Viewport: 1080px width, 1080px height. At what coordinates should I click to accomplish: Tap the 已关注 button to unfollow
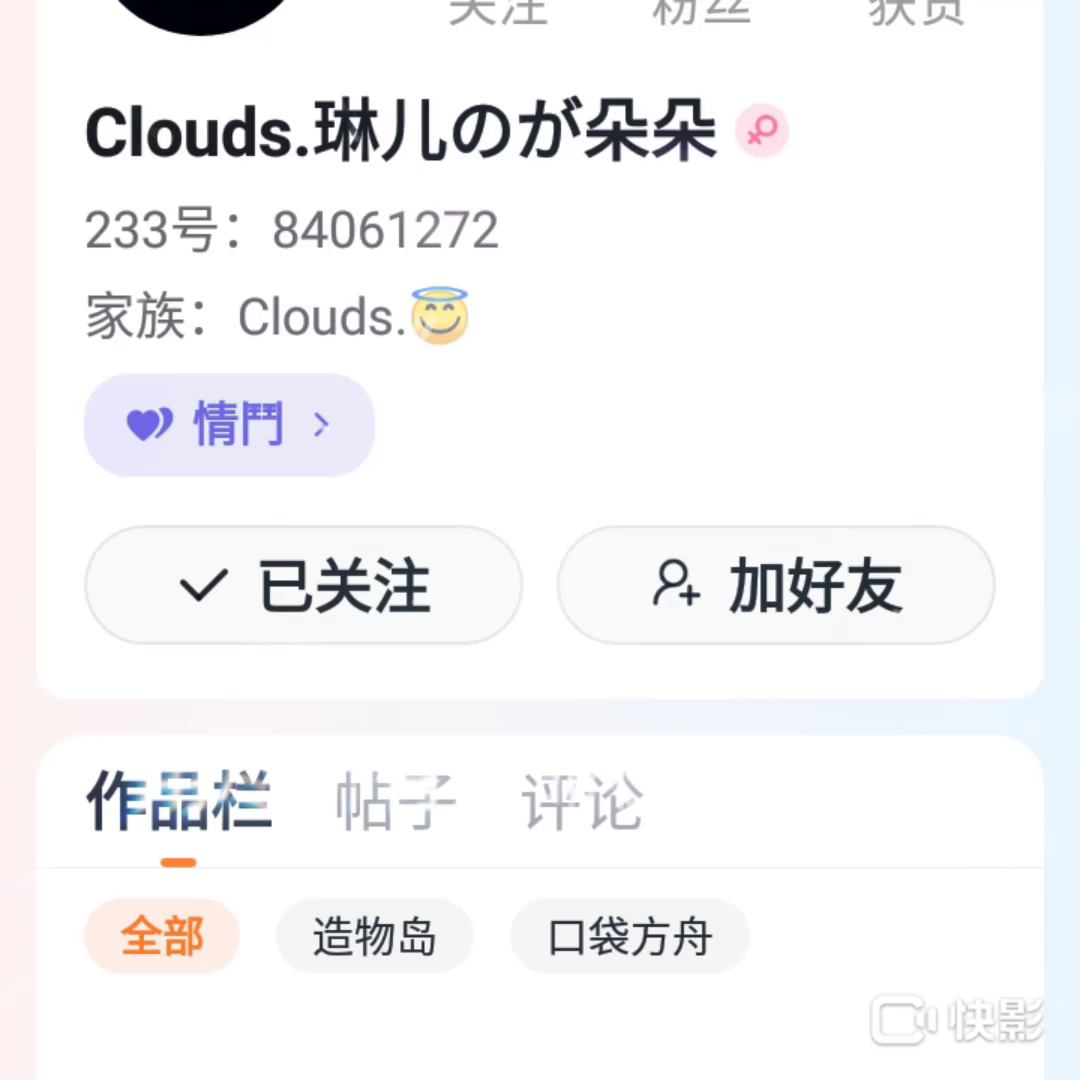click(303, 586)
